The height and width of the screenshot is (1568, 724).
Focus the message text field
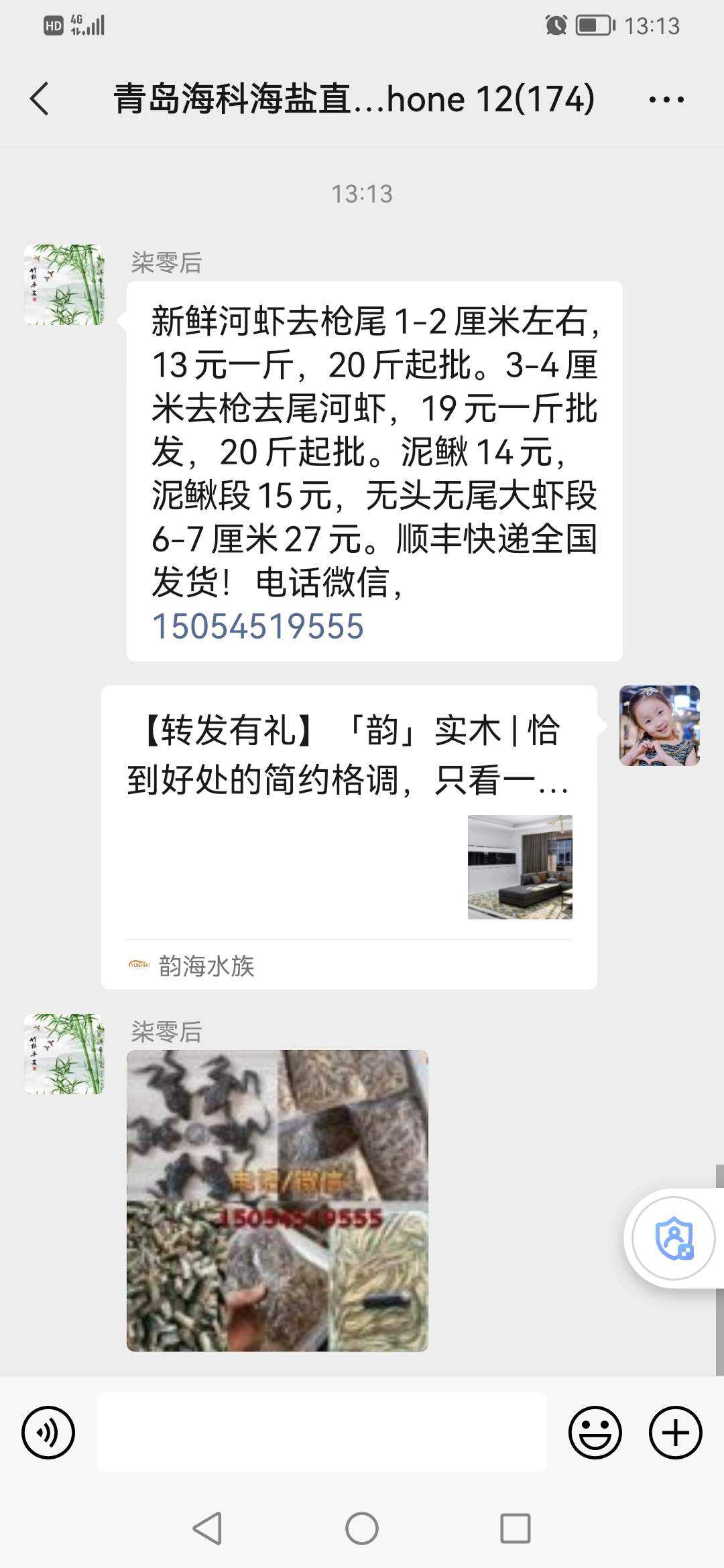click(322, 1433)
